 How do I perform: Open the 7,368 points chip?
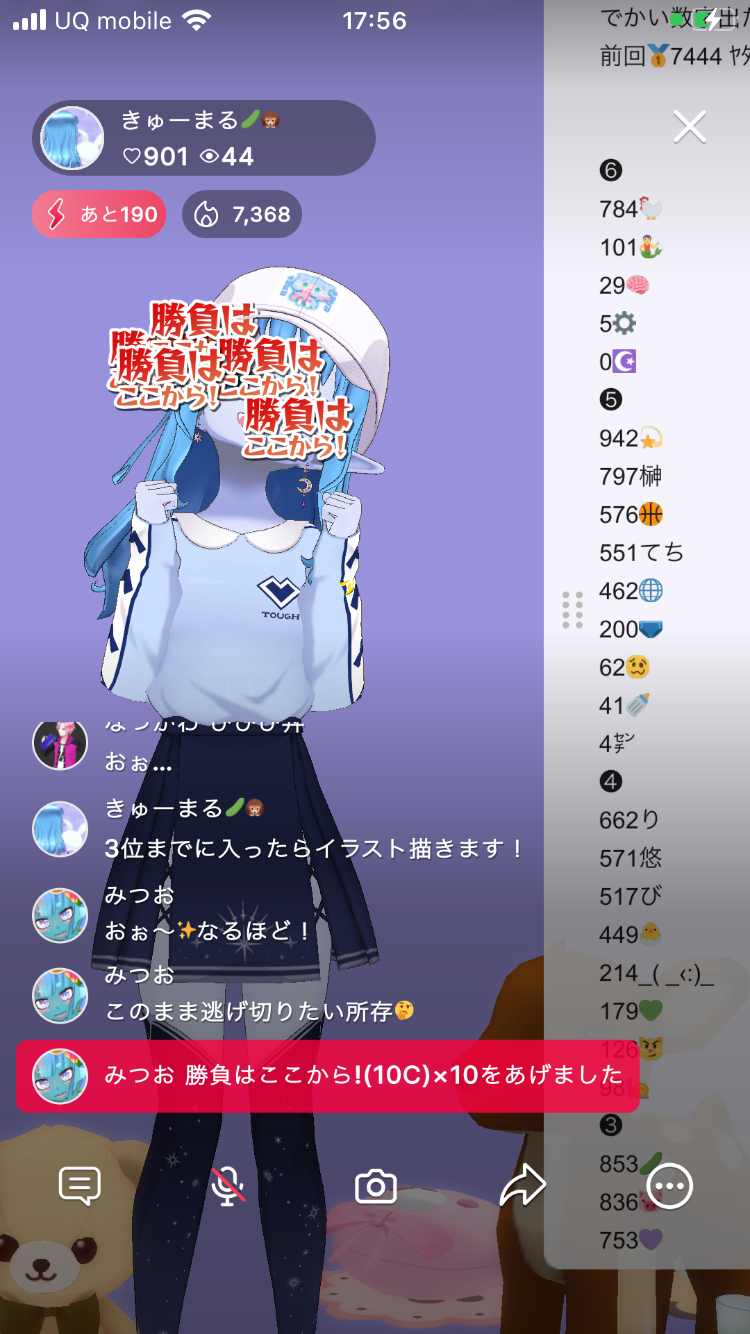(x=242, y=214)
